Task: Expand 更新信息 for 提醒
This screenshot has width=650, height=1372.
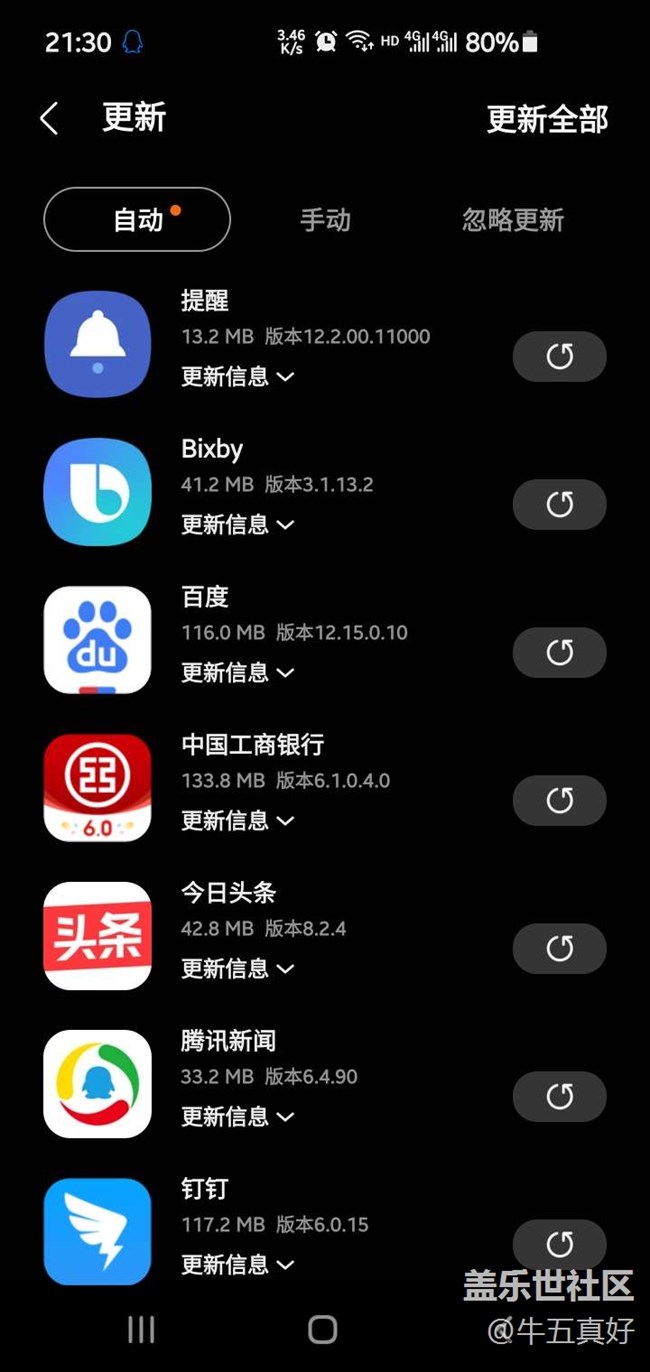Action: pos(237,376)
